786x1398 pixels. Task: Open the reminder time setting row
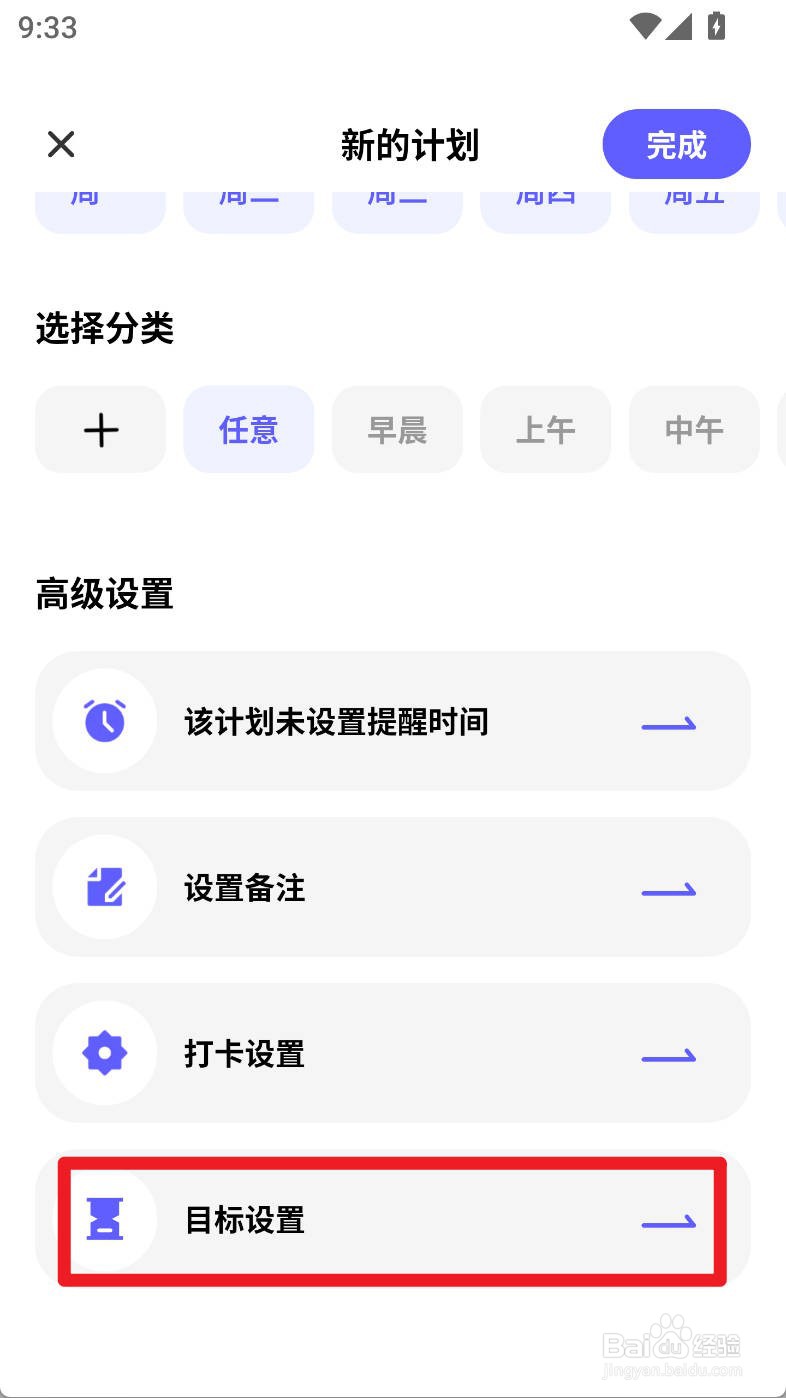392,721
